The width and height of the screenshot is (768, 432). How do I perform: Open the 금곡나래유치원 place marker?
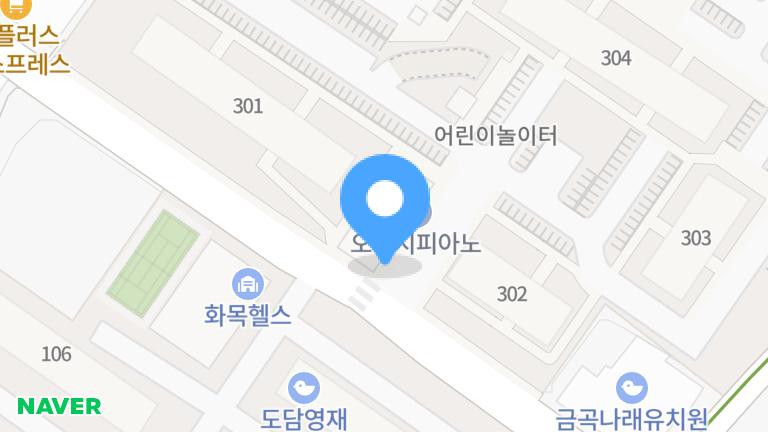tap(632, 387)
